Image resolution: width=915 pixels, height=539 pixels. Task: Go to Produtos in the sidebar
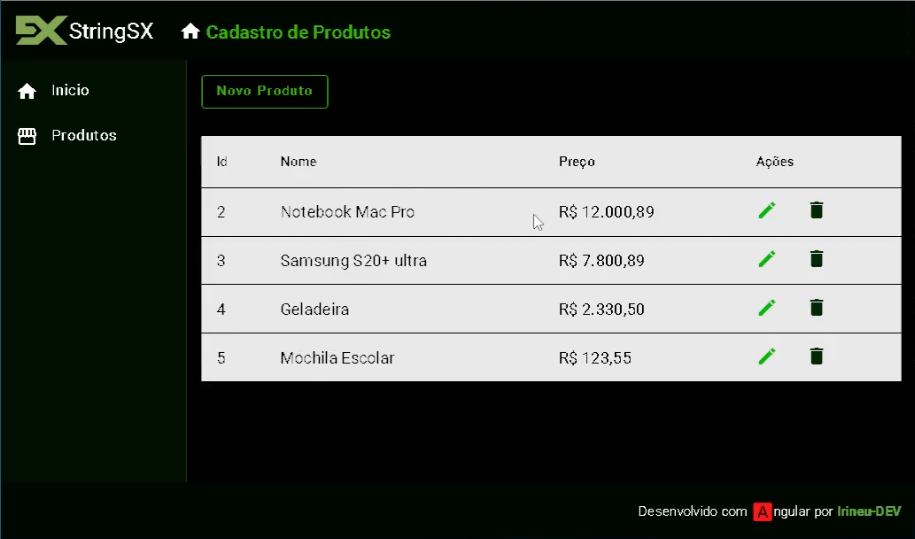(83, 136)
